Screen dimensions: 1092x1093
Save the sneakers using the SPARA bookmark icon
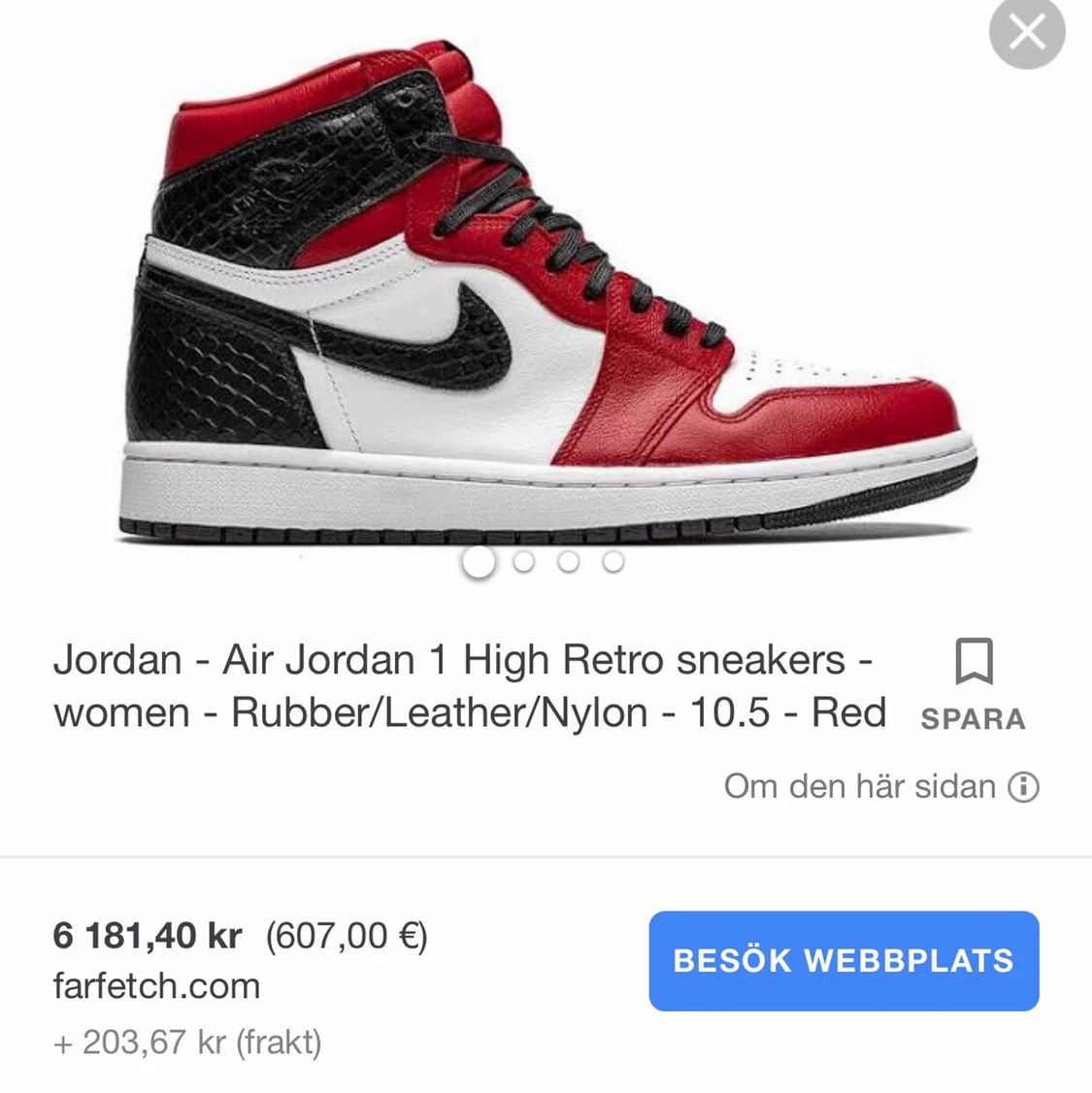pos(976,664)
